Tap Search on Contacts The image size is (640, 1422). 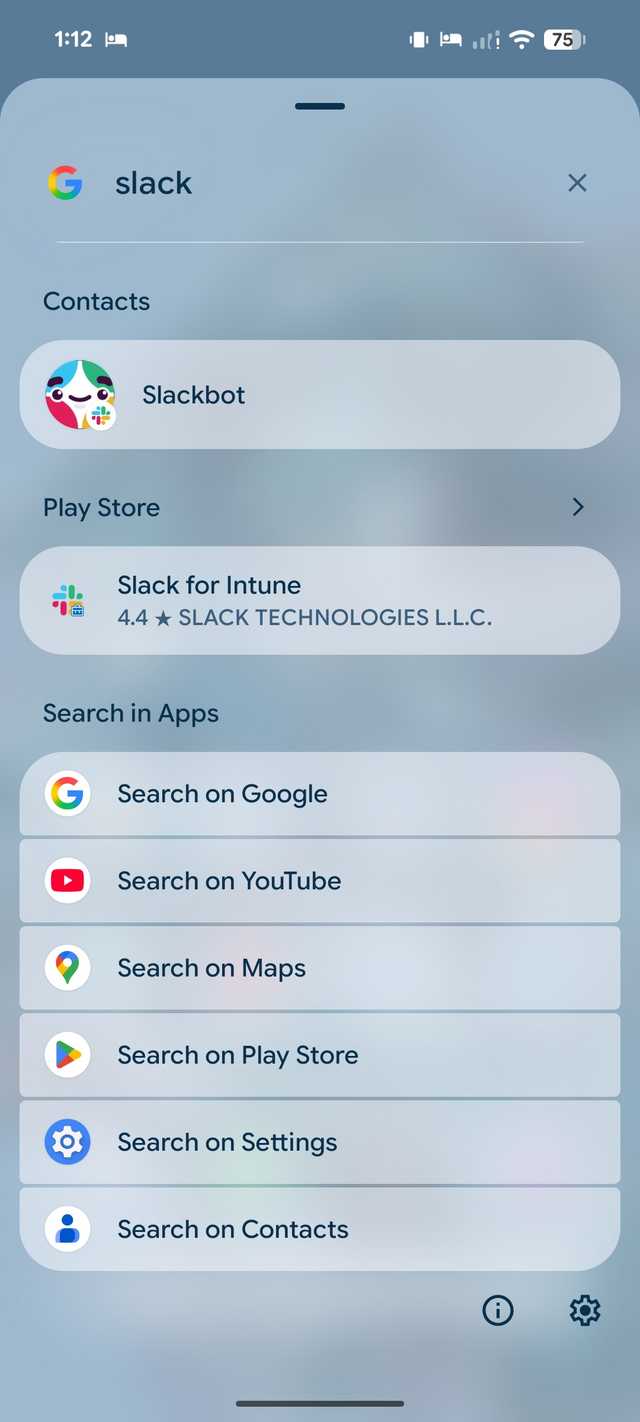click(320, 1229)
